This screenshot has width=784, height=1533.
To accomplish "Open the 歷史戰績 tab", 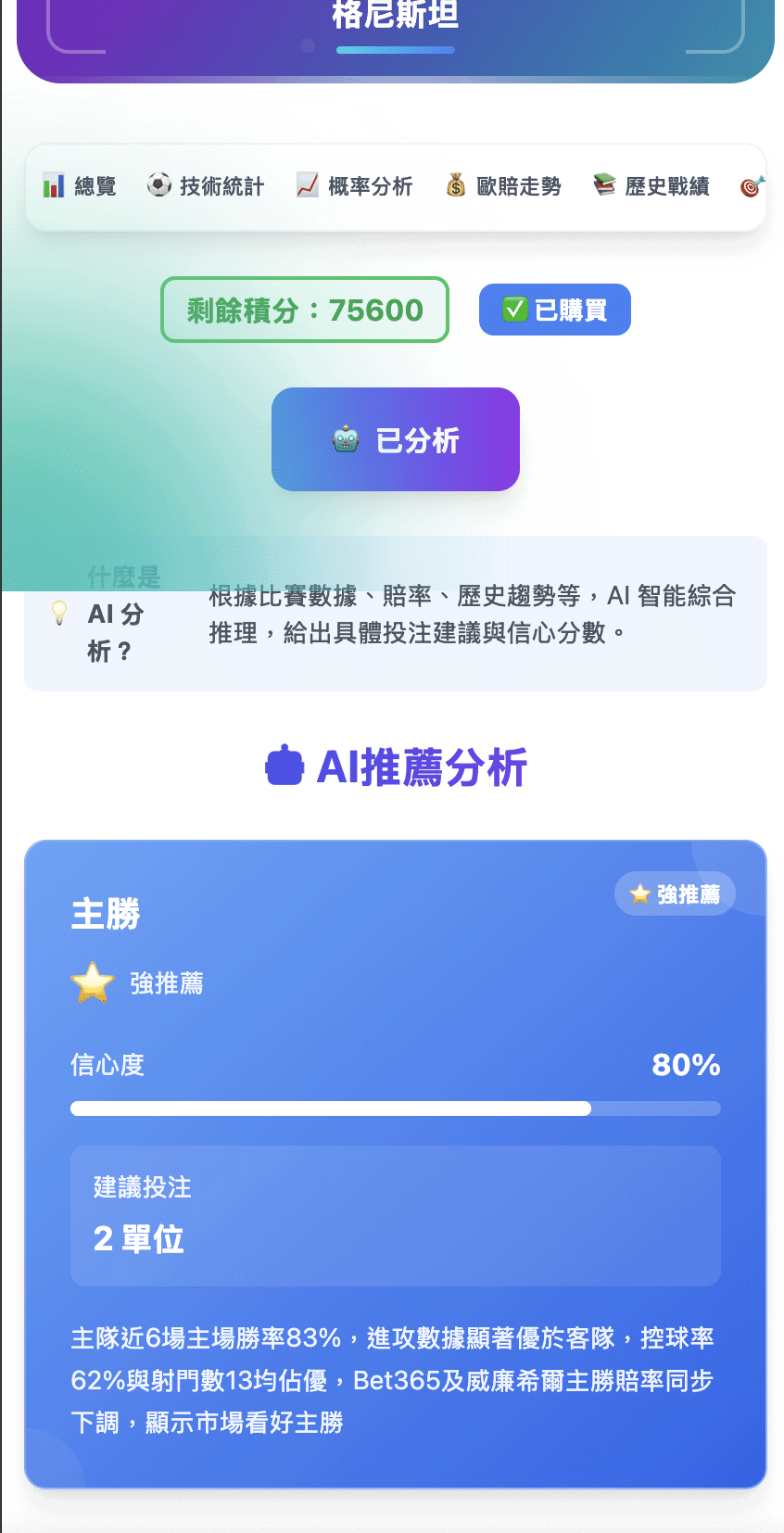I will click(x=651, y=186).
